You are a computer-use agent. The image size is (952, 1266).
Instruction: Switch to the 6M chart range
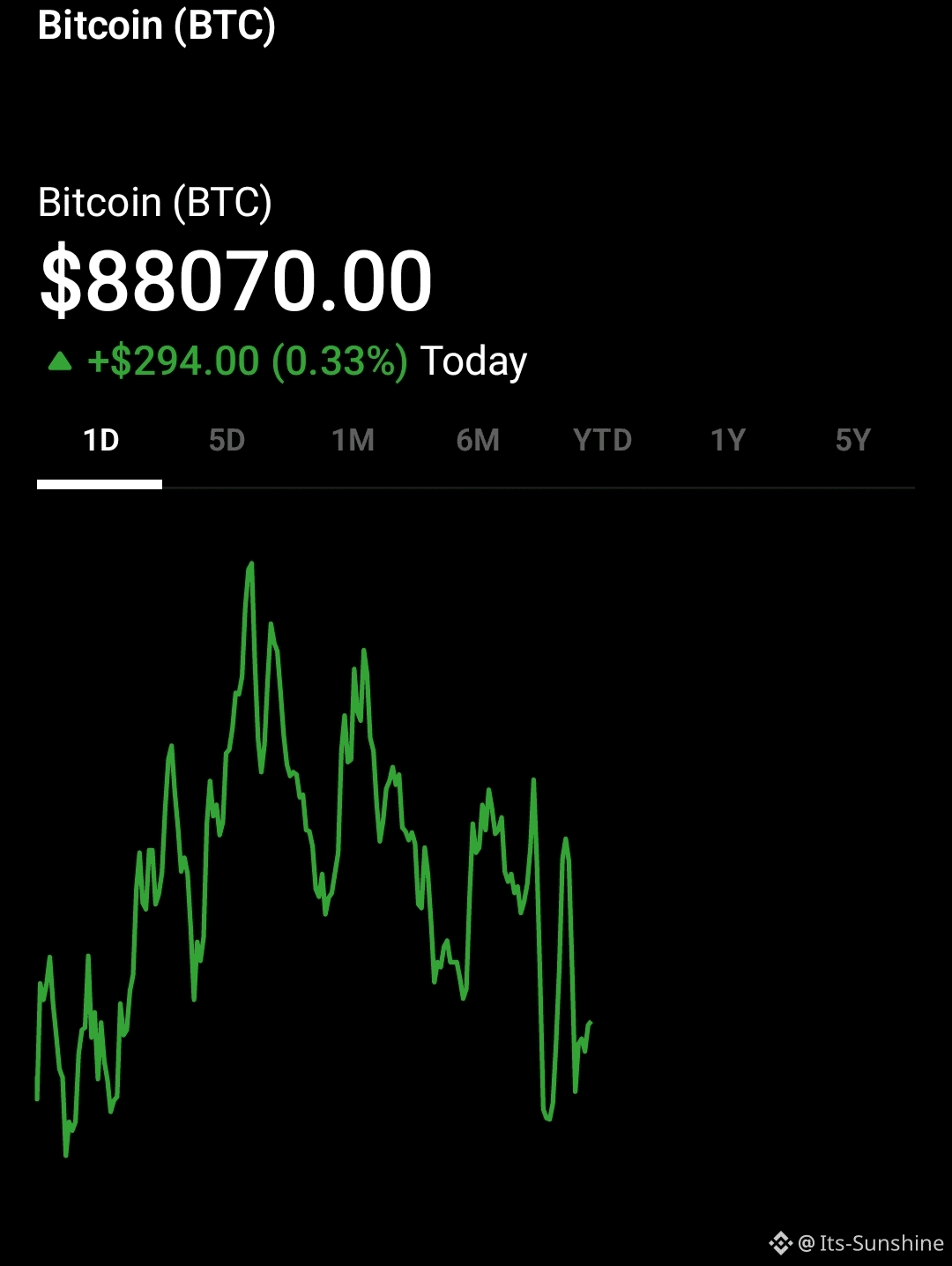tap(478, 440)
